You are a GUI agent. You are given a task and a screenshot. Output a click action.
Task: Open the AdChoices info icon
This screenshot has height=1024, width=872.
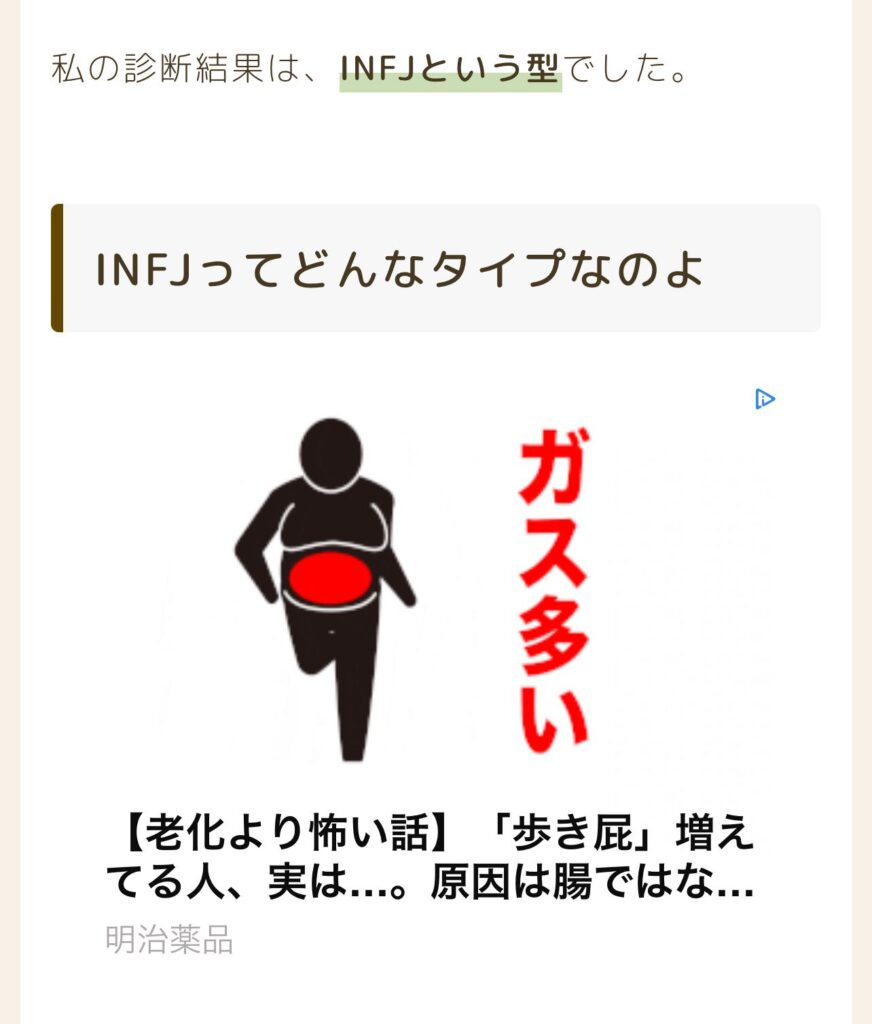click(x=765, y=400)
